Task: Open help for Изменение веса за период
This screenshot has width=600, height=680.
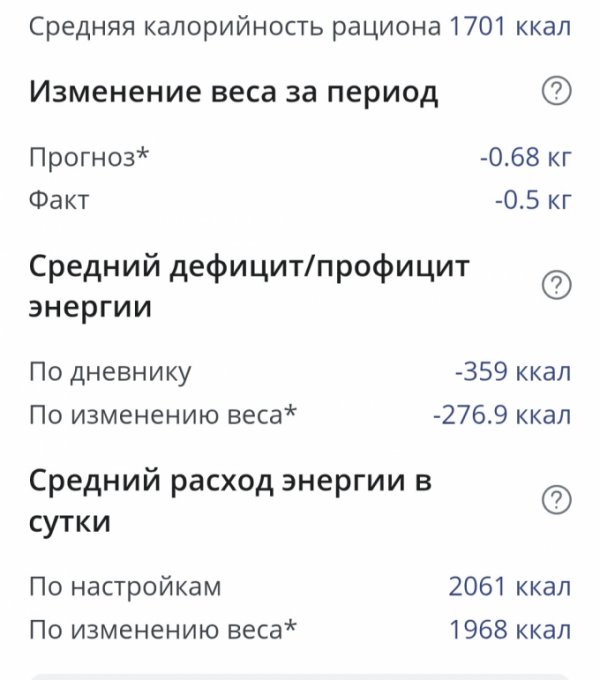Action: coord(555,92)
